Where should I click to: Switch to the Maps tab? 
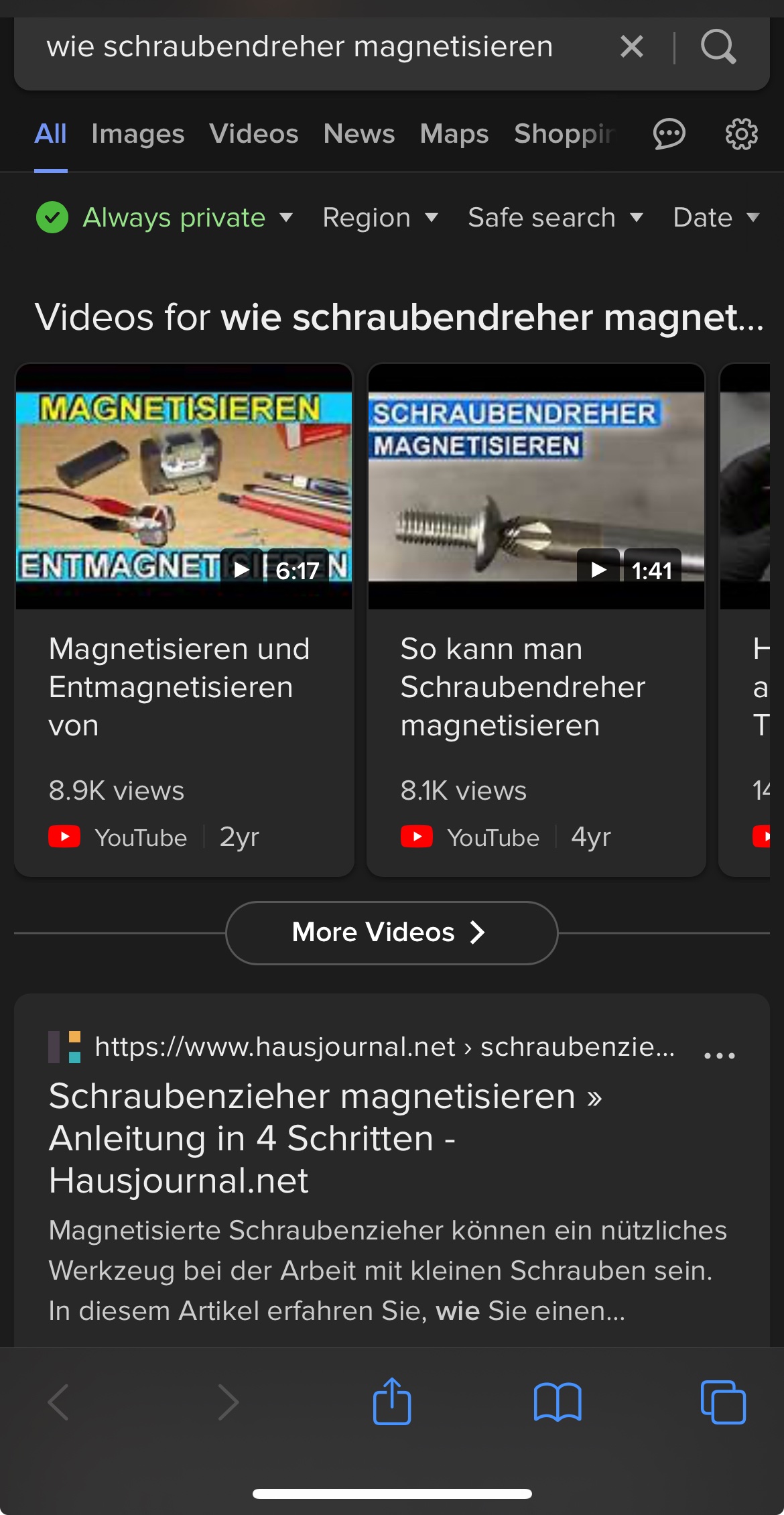pos(454,134)
